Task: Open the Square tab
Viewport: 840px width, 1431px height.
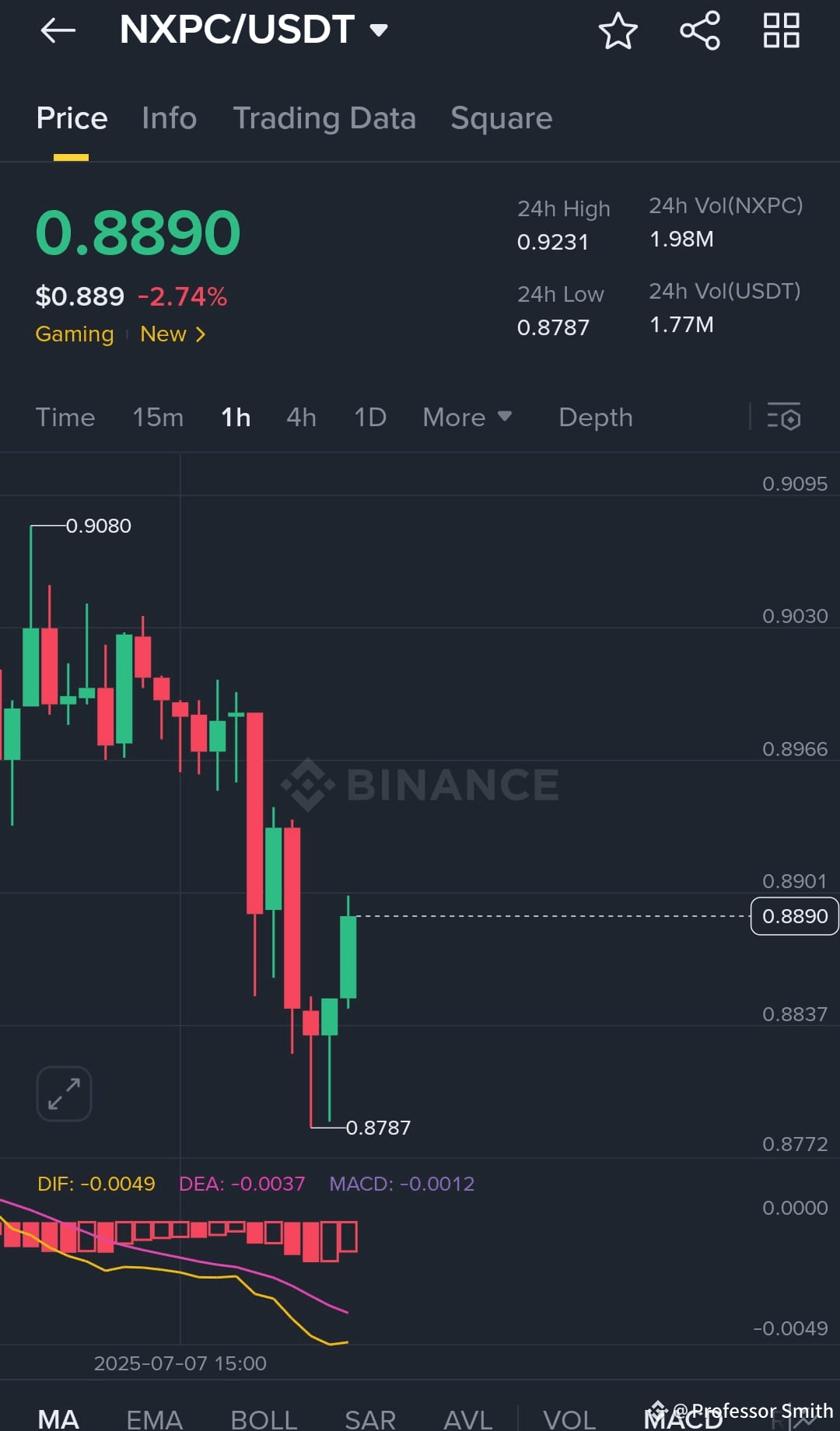Action: 501,118
